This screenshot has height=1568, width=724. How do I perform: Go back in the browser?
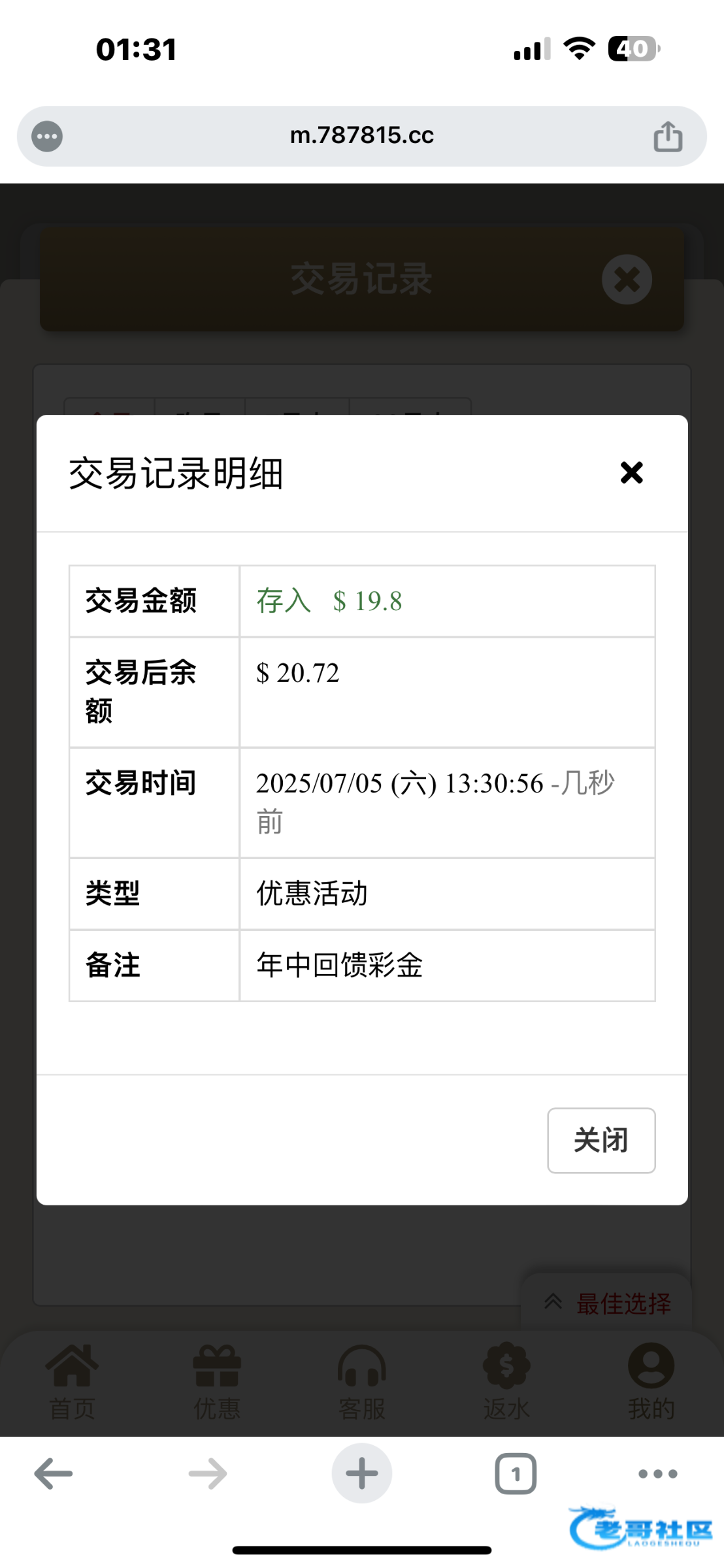click(x=54, y=1473)
